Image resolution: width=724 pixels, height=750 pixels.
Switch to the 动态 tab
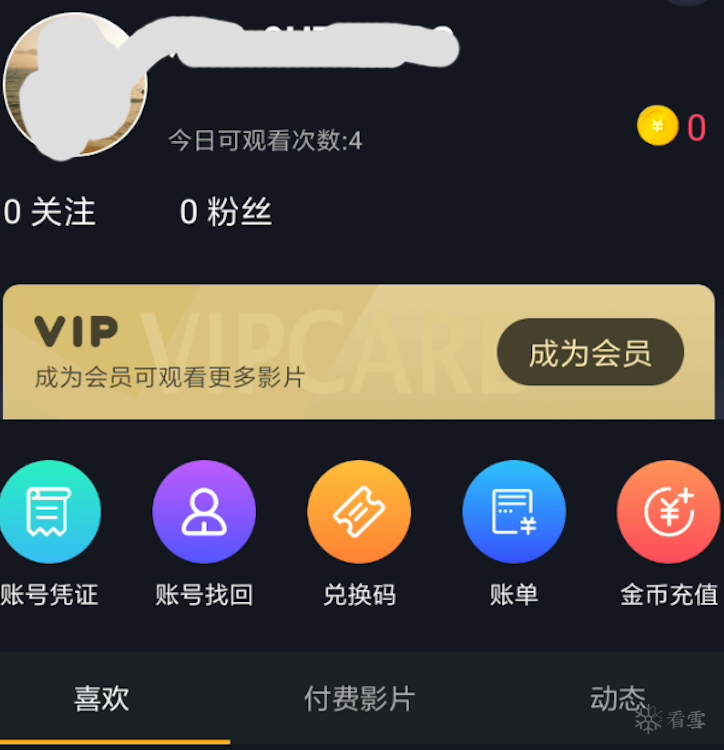pyautogui.click(x=617, y=699)
